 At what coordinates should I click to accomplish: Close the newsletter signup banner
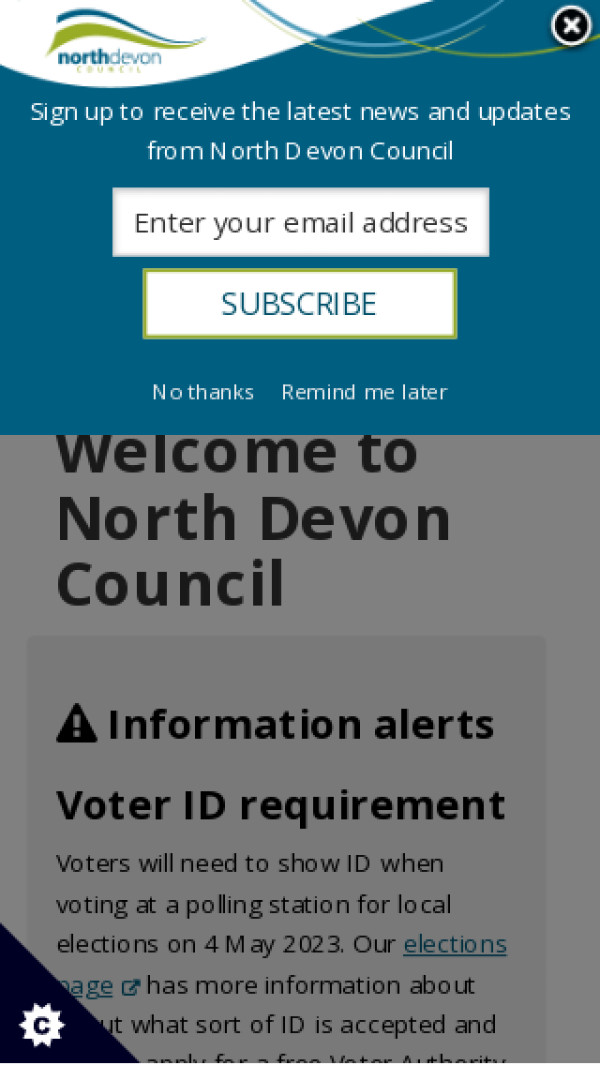[571, 27]
